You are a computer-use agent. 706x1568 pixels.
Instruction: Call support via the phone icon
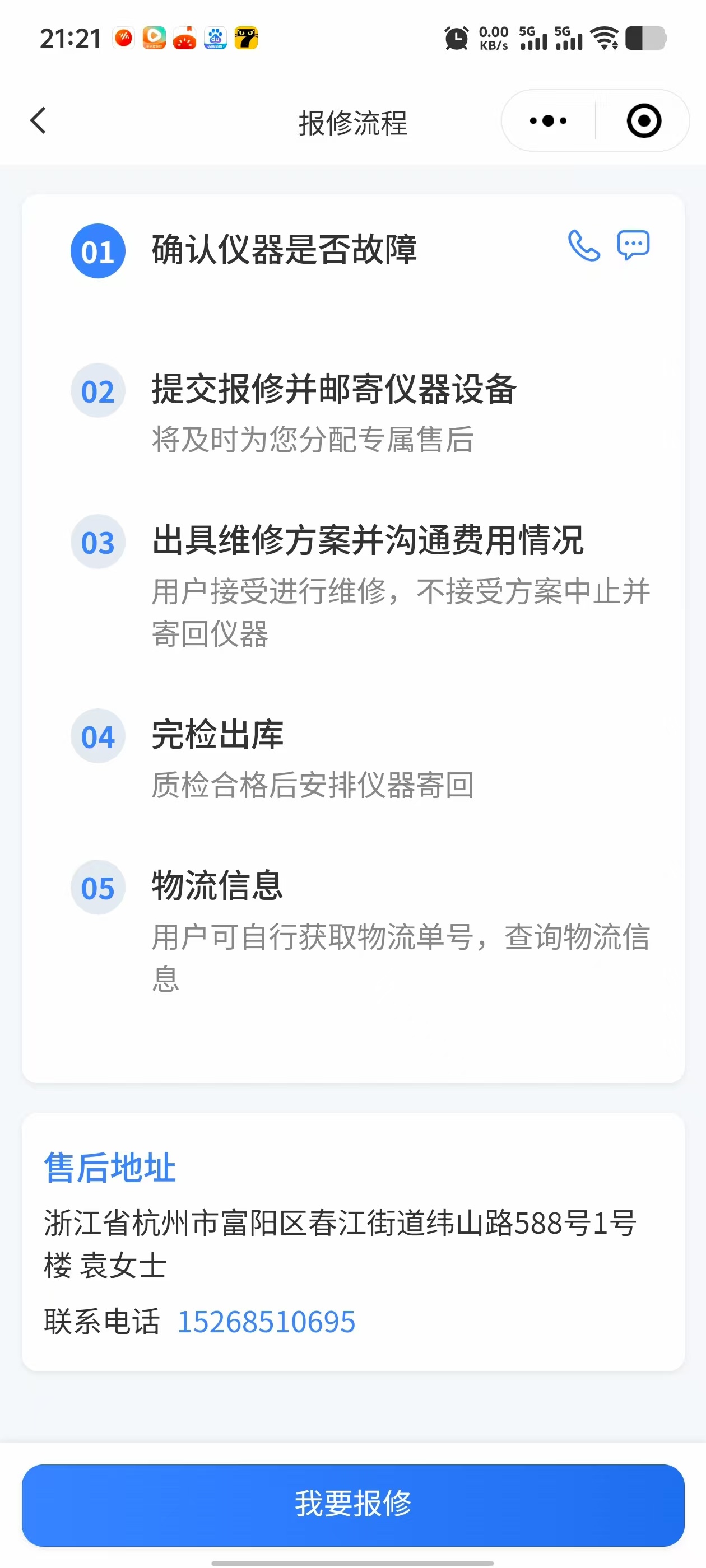[x=583, y=245]
